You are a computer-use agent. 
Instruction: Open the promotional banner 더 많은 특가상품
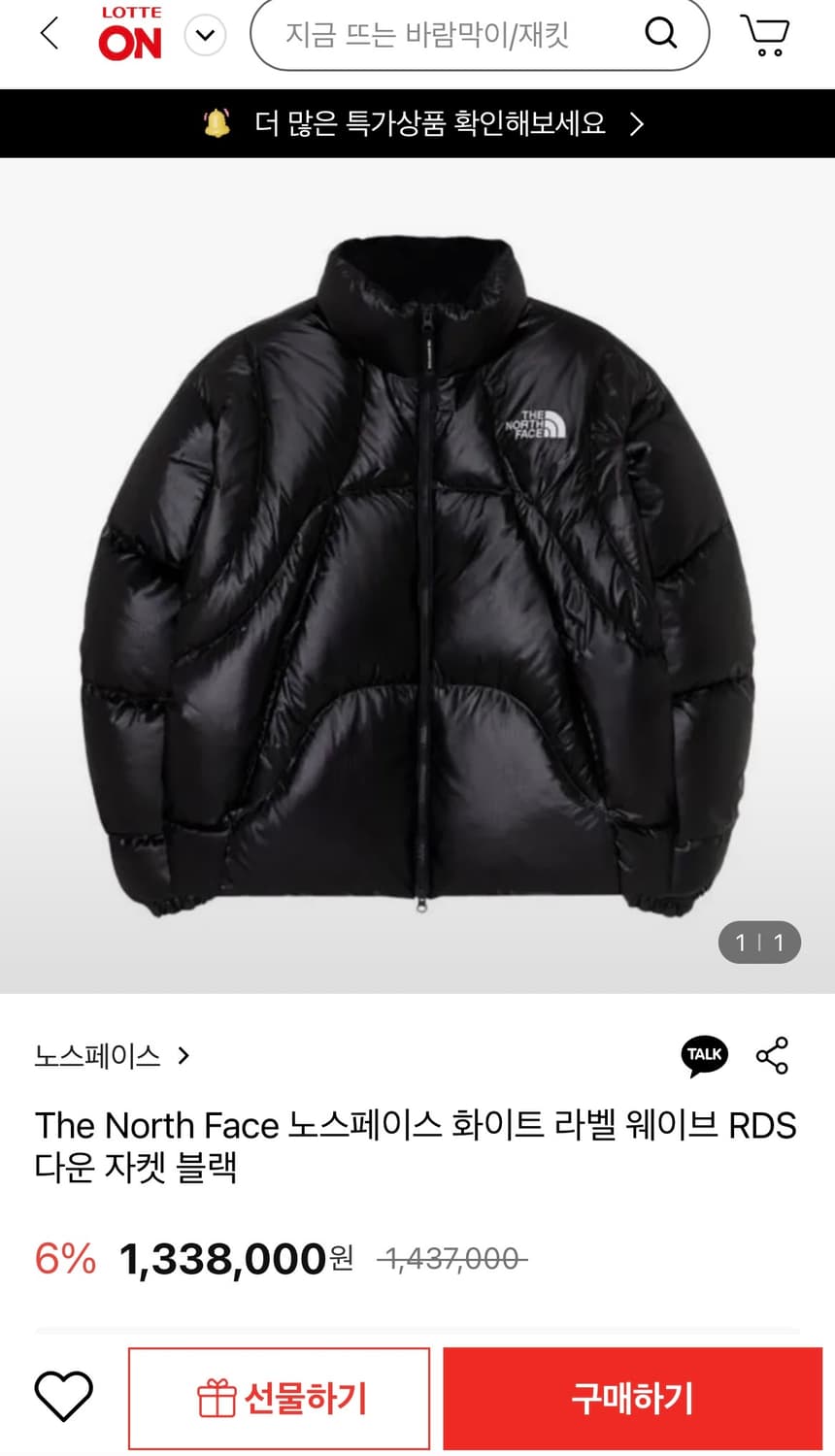[x=417, y=123]
